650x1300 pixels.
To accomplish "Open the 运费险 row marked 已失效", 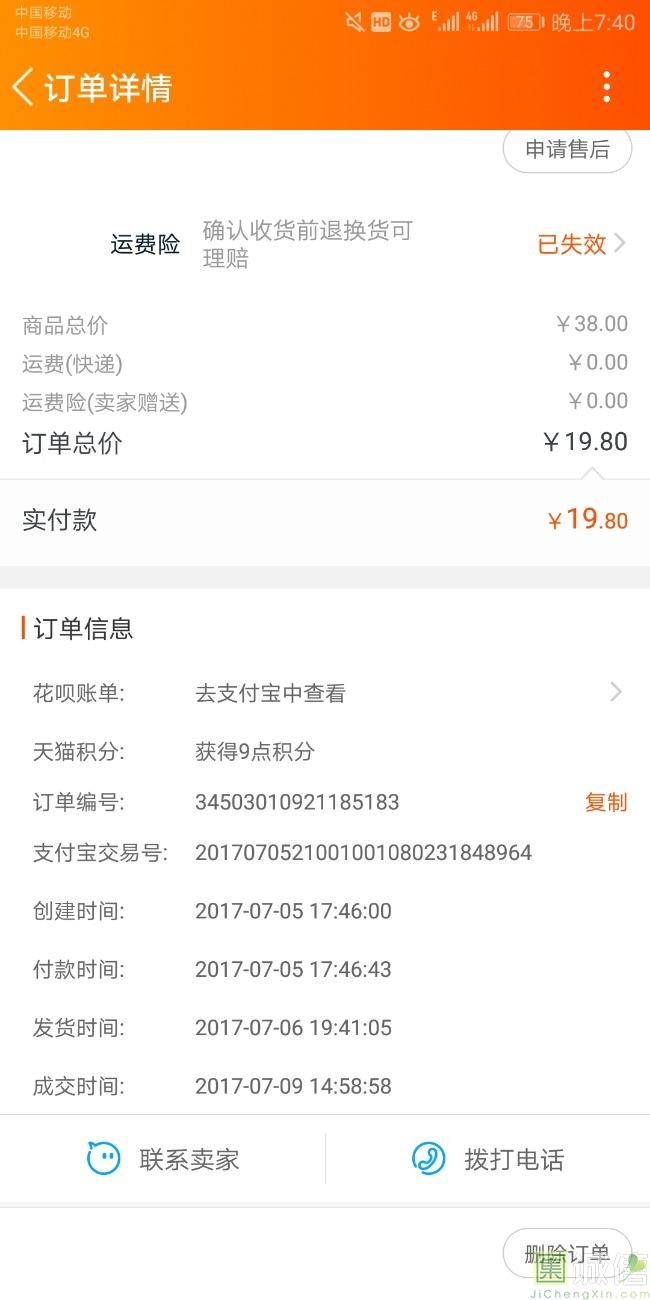I will pyautogui.click(x=325, y=244).
